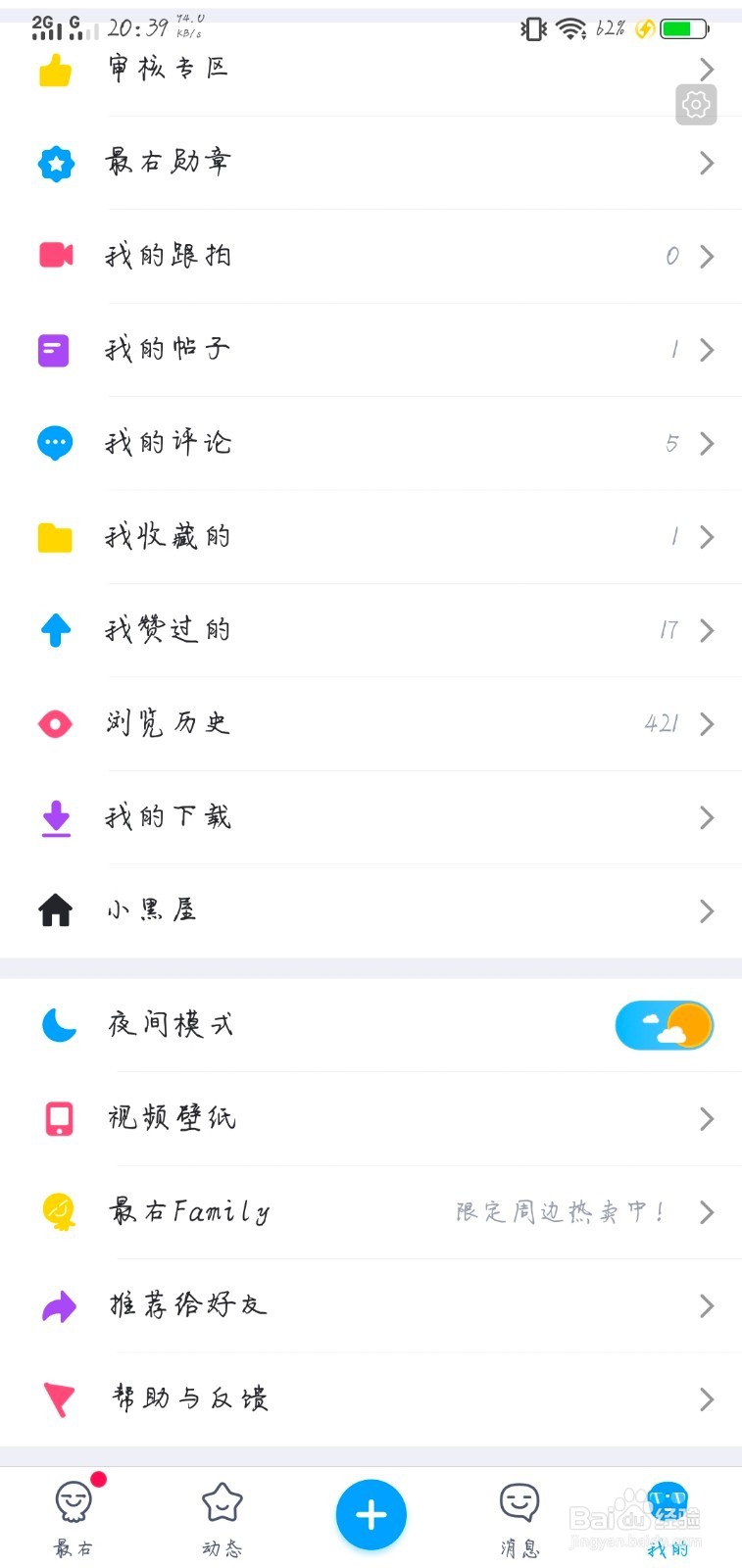This screenshot has height=1568, width=742.
Task: Open 我的下载 downloads
Action: (x=371, y=817)
